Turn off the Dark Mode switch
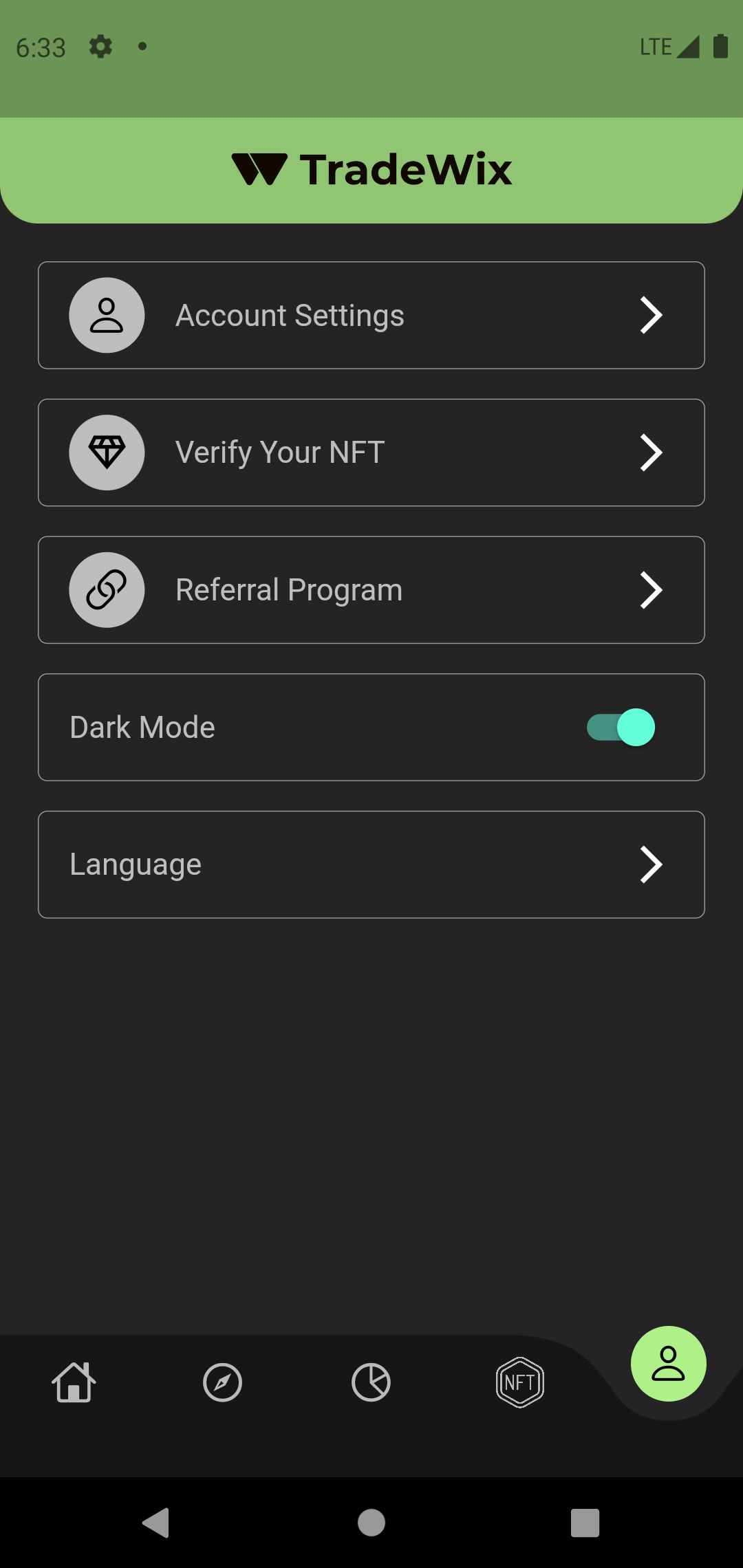This screenshot has width=743, height=1568. 621,728
